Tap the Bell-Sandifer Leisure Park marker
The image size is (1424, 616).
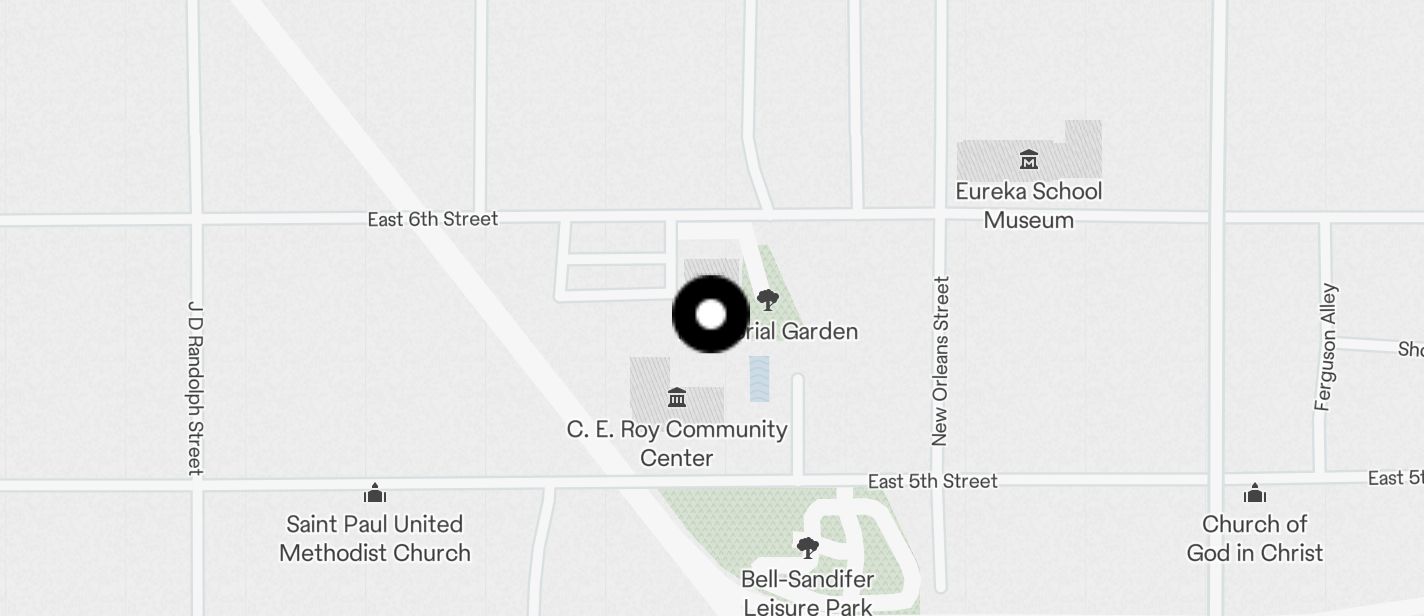808,548
